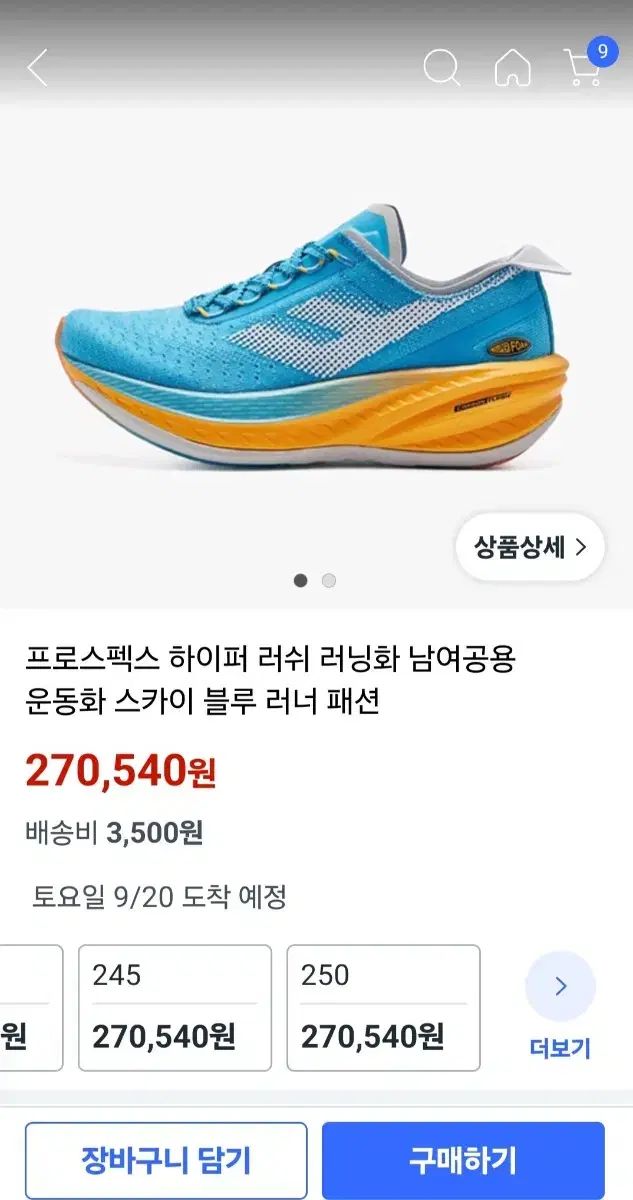Go to the home icon
The width and height of the screenshot is (633, 1200).
click(x=512, y=68)
